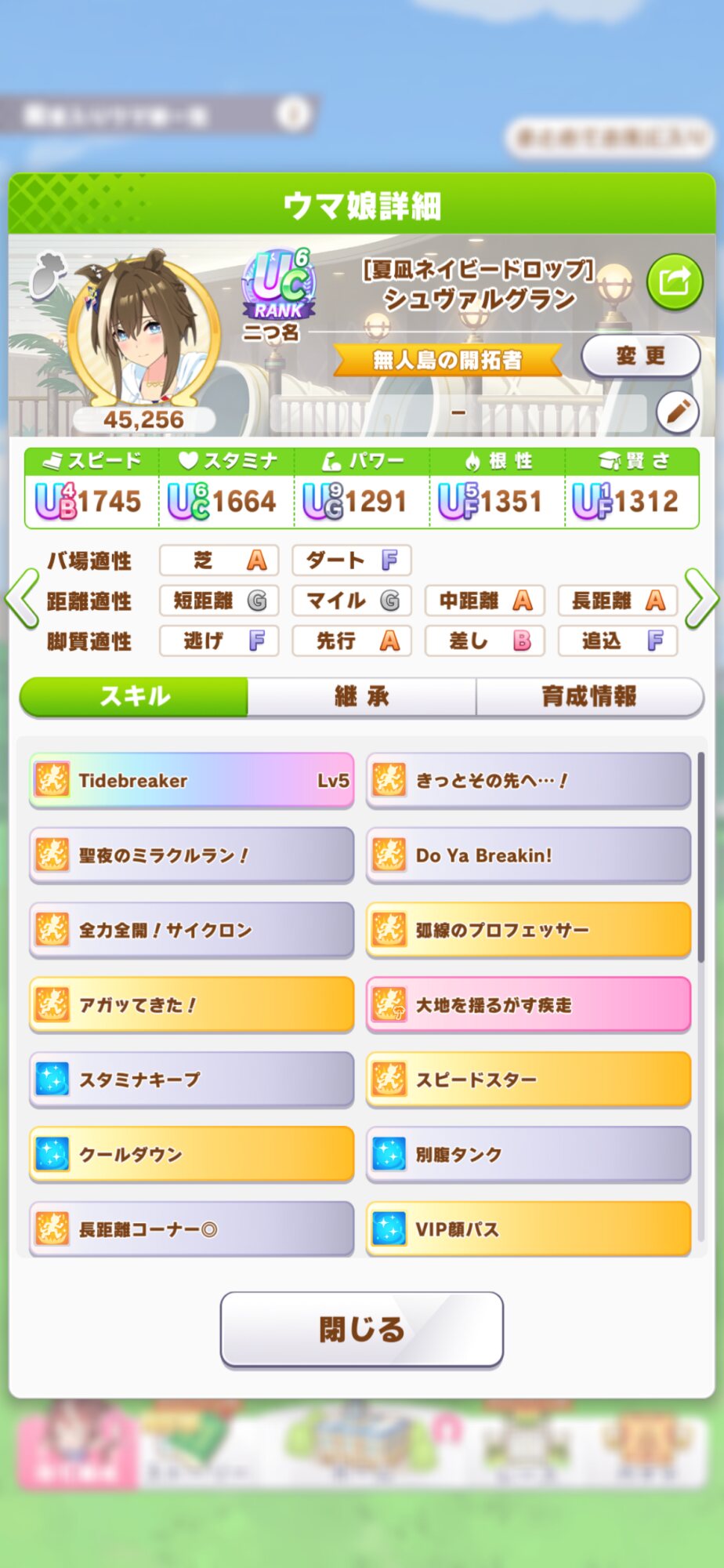Viewport: 724px width, 1568px height.
Task: Tap the green share icon
Action: (674, 281)
